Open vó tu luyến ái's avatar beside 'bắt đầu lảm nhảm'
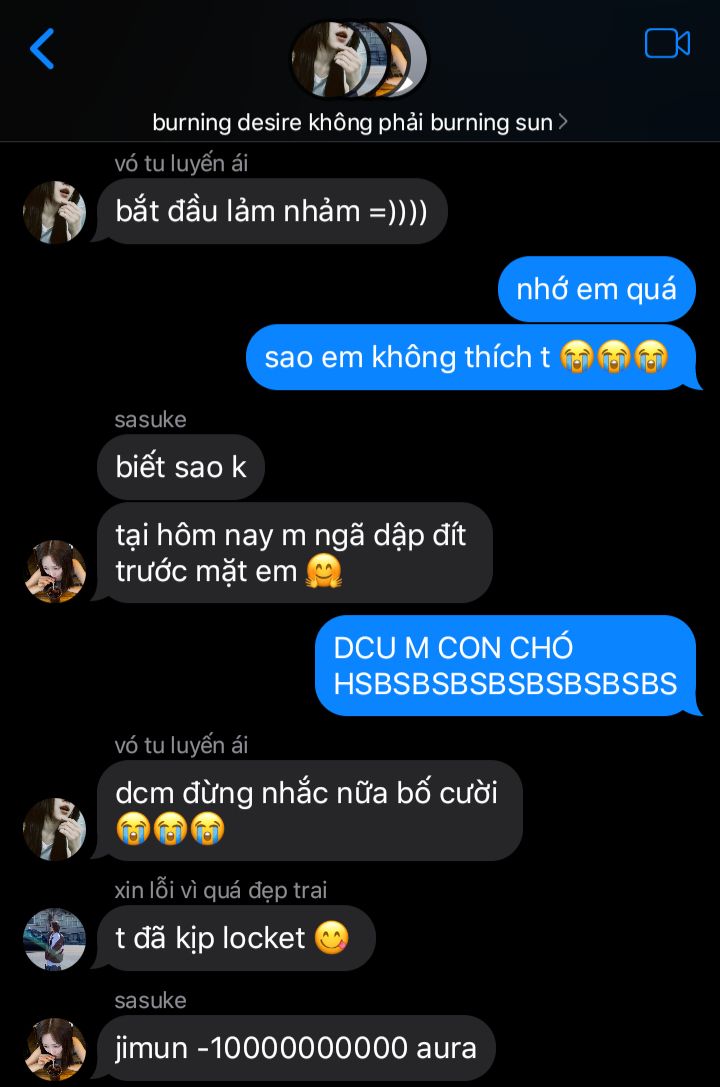 coord(54,212)
